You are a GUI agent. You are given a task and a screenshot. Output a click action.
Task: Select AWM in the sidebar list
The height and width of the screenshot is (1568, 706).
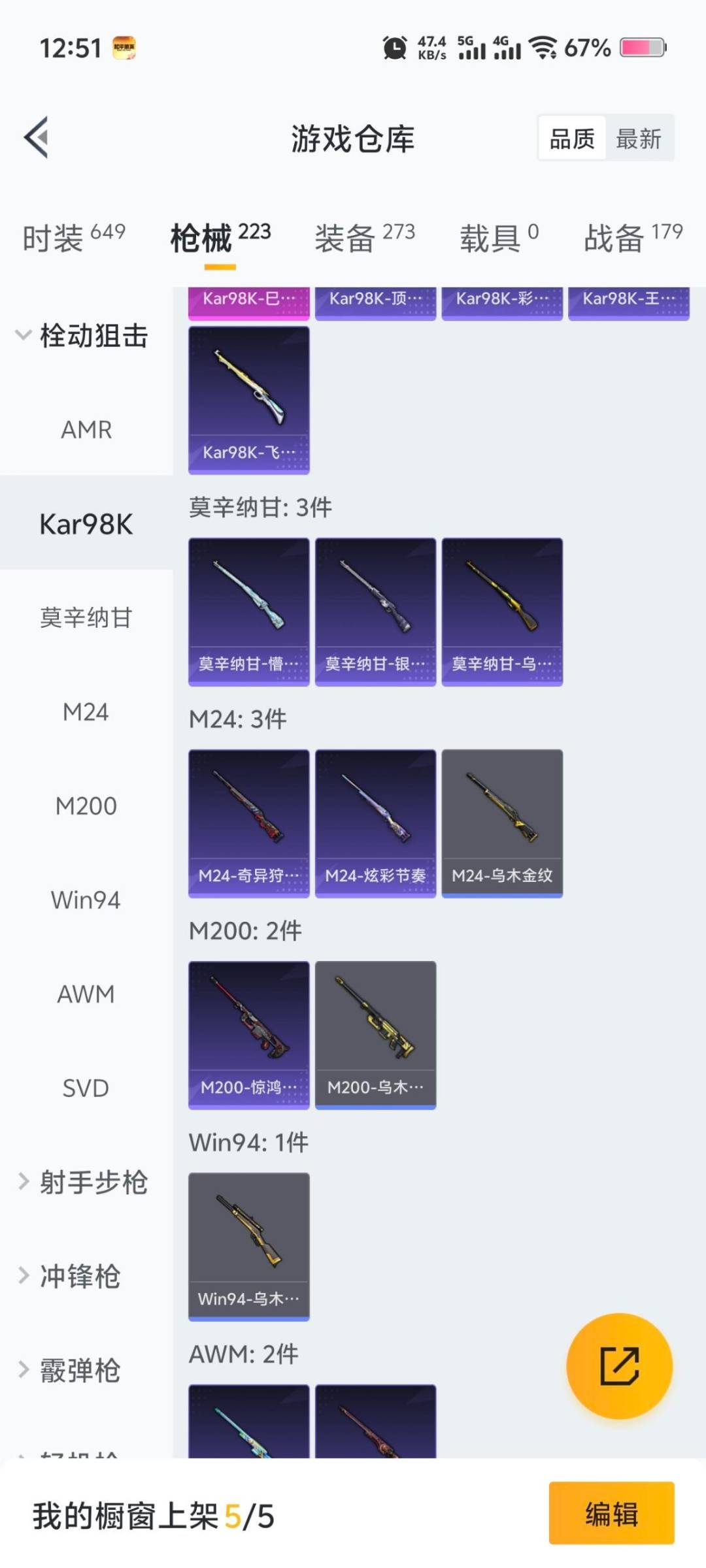click(x=86, y=994)
